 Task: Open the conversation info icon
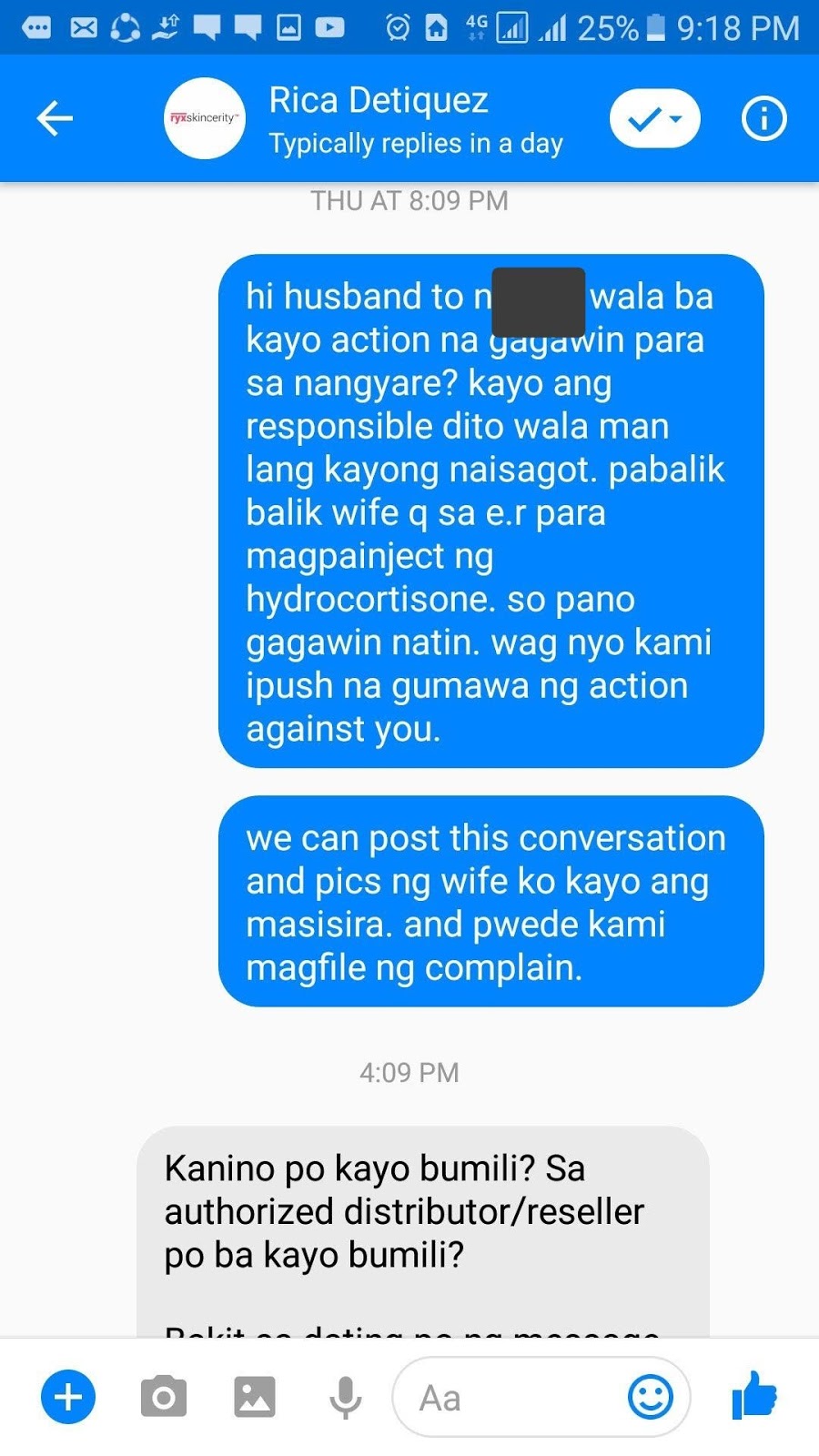point(763,118)
